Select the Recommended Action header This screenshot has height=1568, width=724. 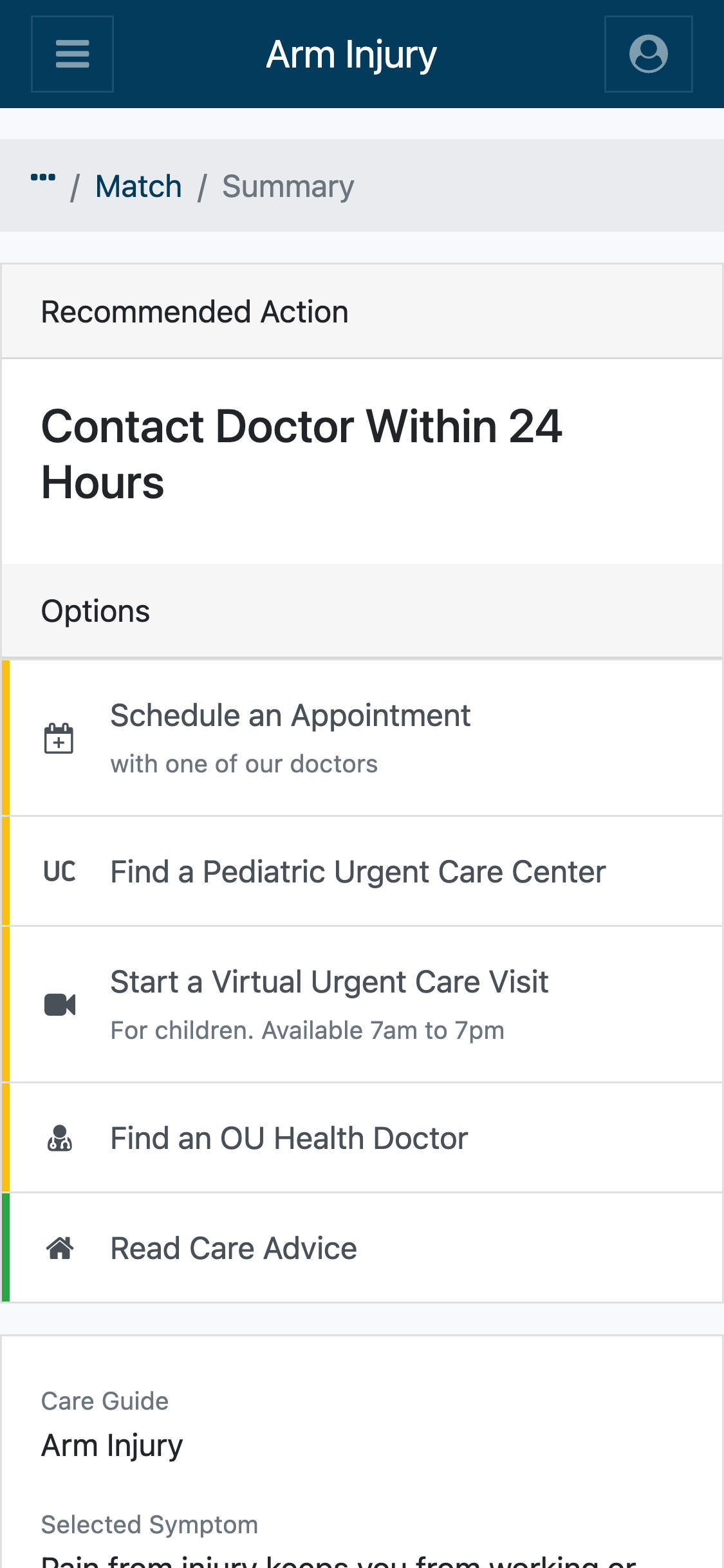tap(194, 311)
